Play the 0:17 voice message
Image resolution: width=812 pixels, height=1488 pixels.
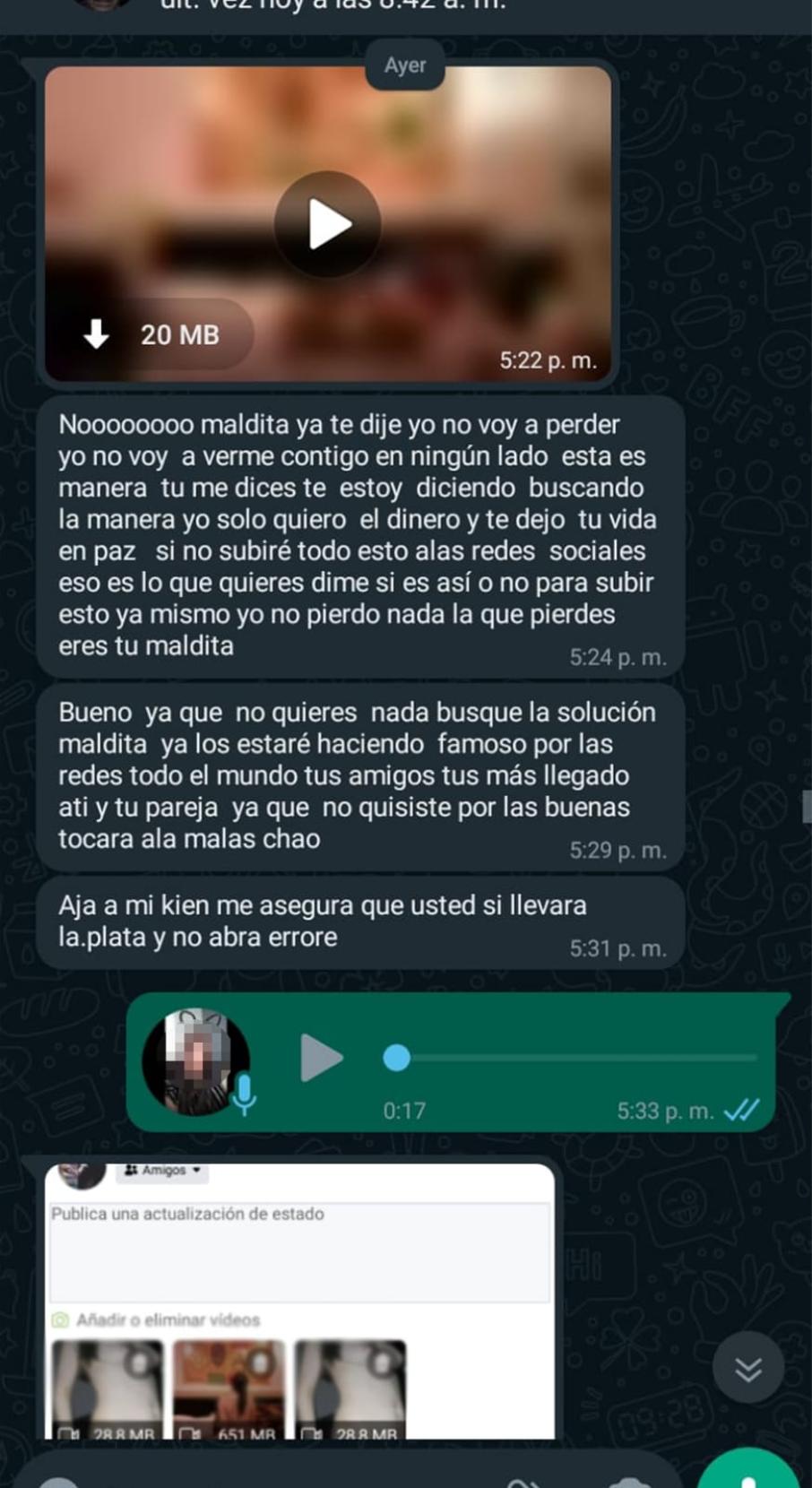[x=321, y=1058]
